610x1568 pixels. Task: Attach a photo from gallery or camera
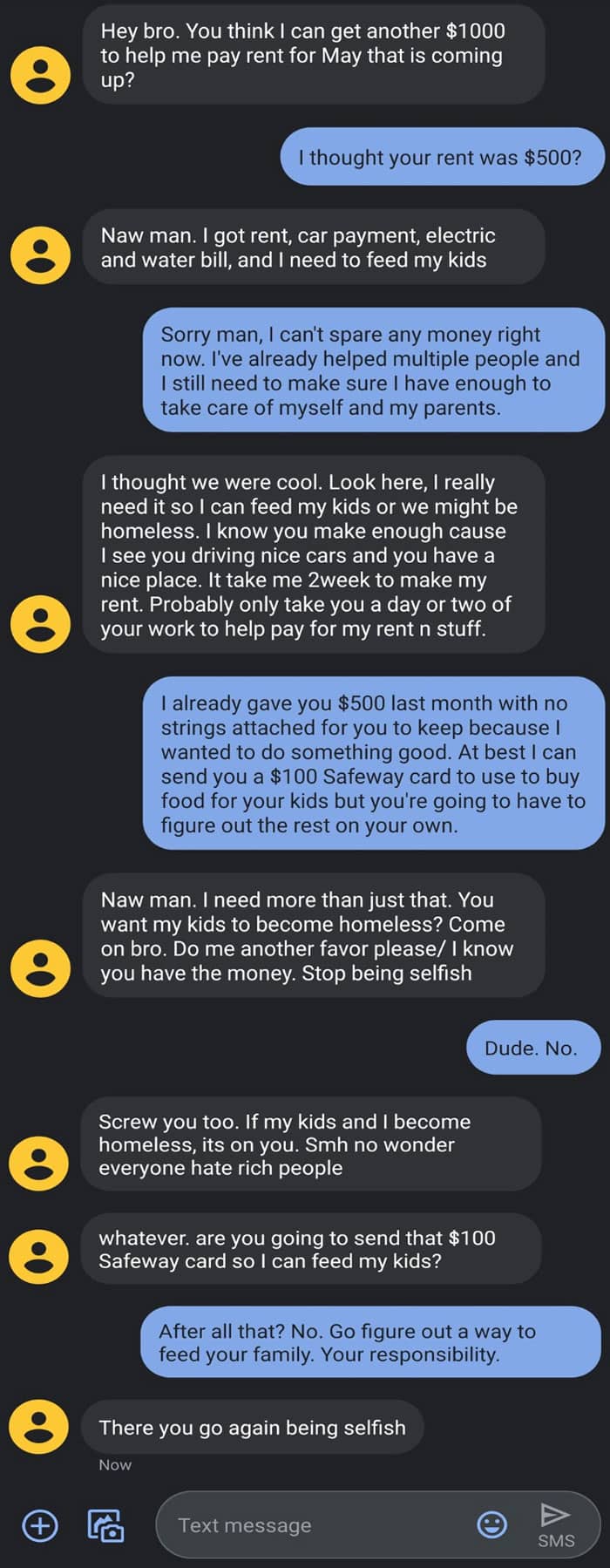[x=105, y=1525]
